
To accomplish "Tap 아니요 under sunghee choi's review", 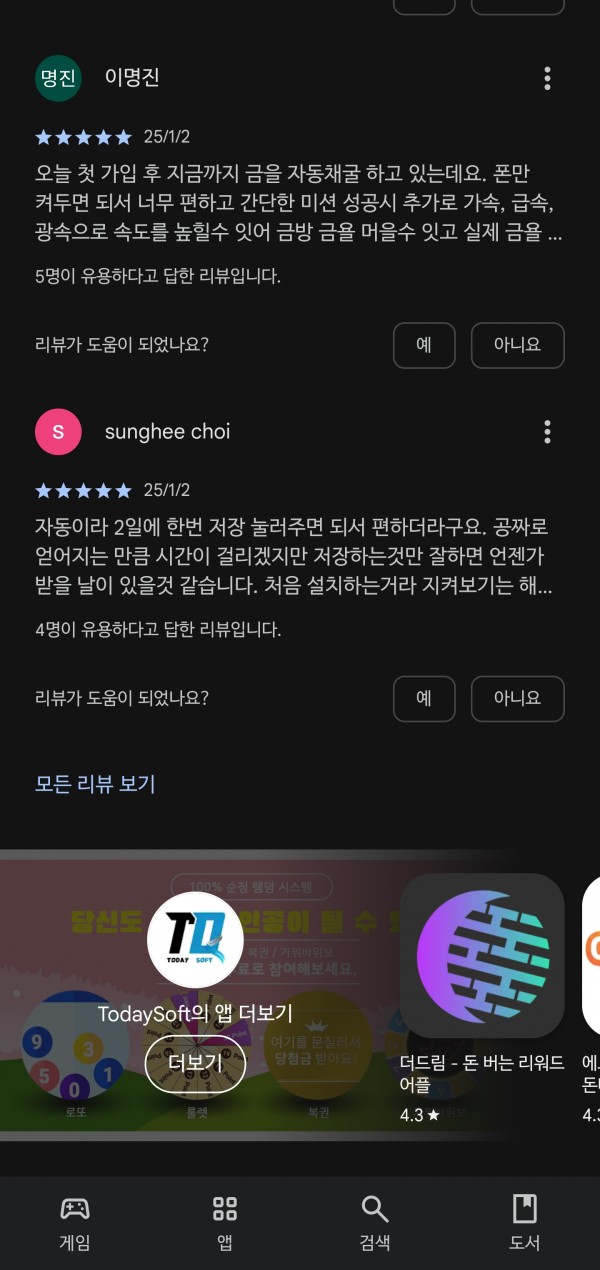I will pos(517,699).
